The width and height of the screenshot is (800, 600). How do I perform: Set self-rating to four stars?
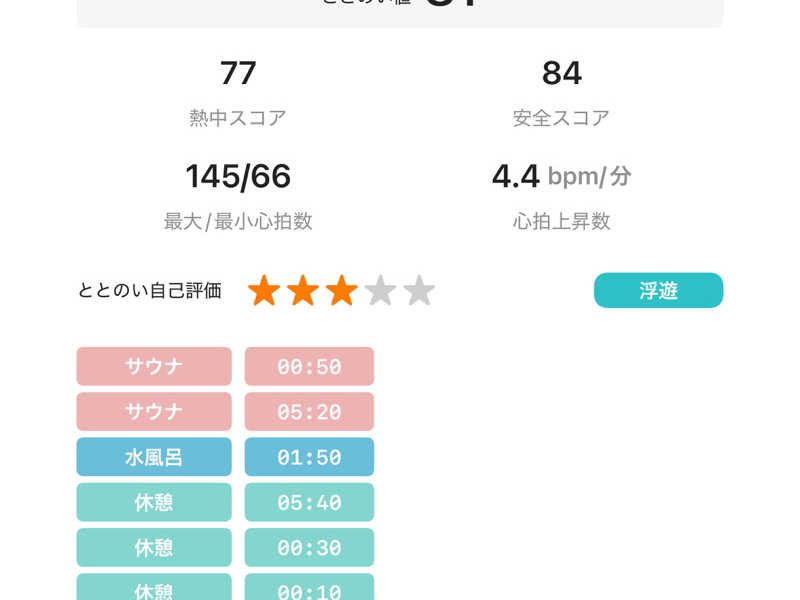pos(380,291)
